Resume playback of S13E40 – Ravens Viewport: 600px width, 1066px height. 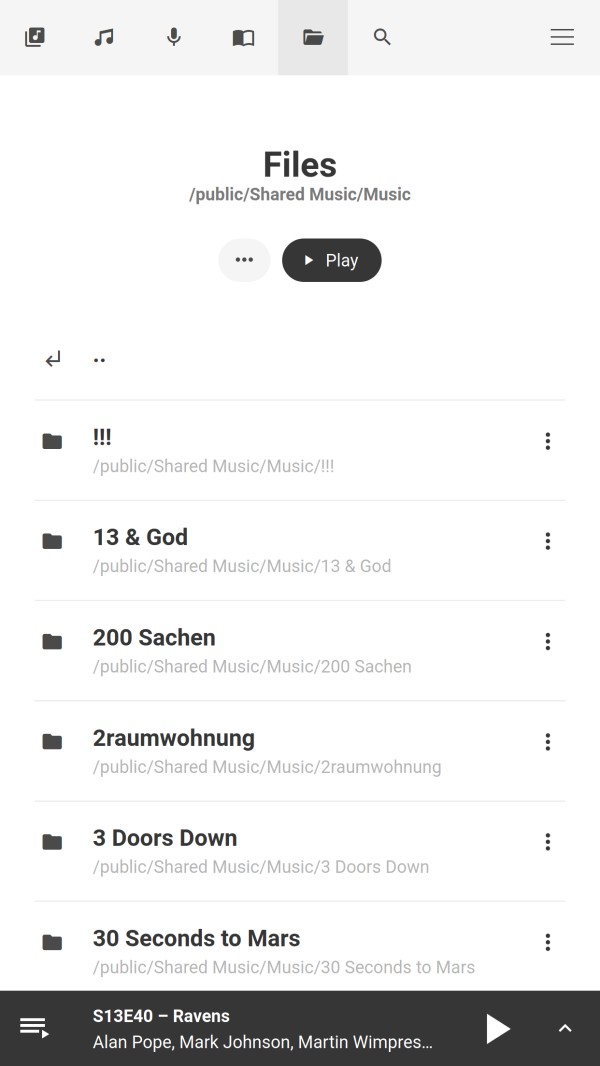498,1028
